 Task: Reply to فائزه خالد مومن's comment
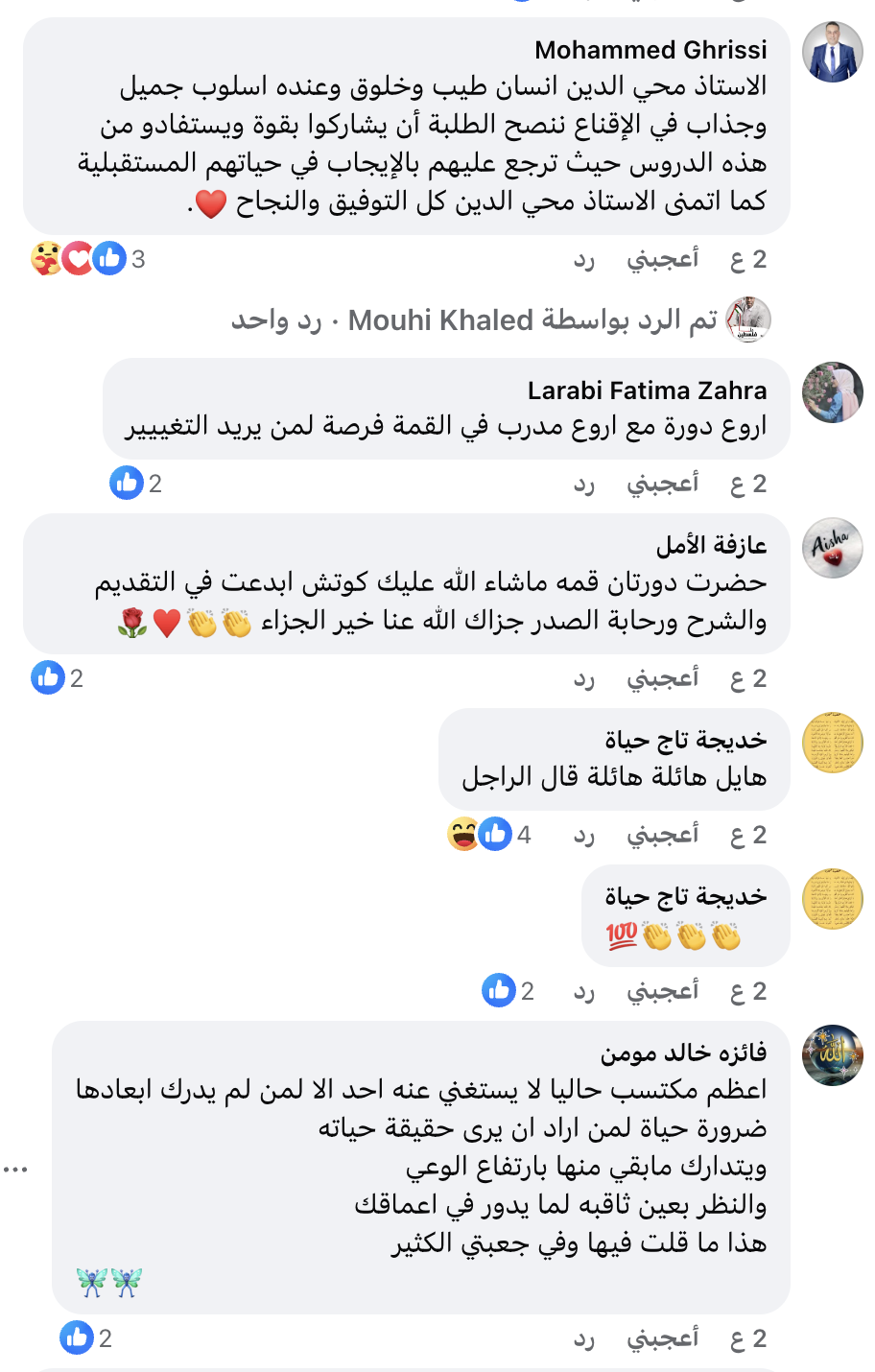pyautogui.click(x=584, y=1337)
